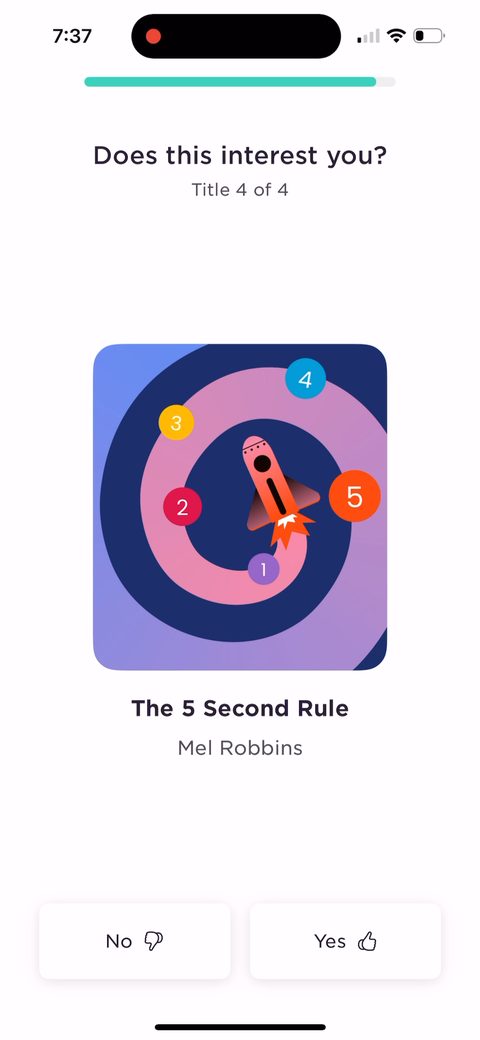Select Yes for The 5 Second Rule
480x1040 pixels.
[345, 941]
